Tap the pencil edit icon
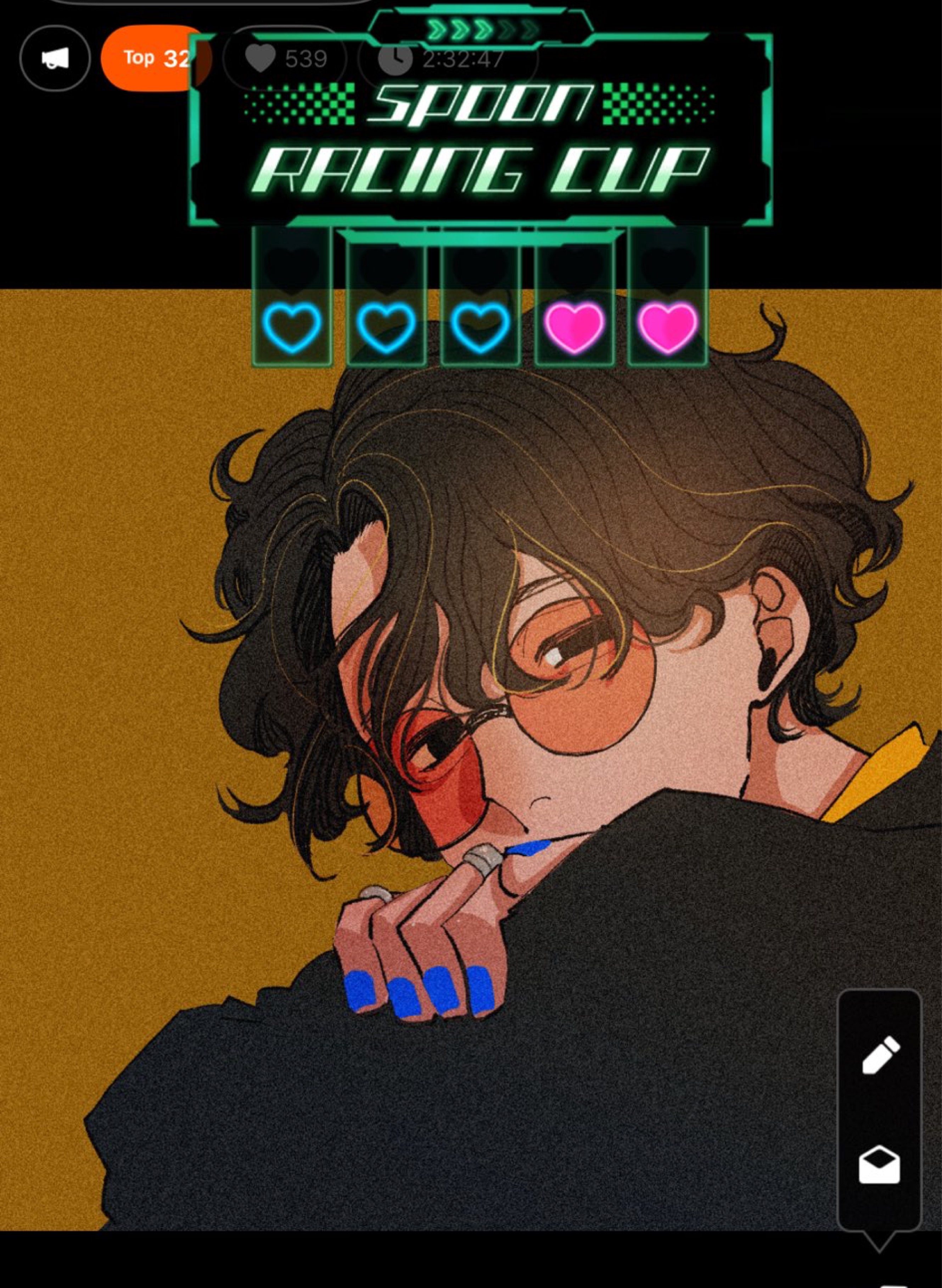The height and width of the screenshot is (1288, 942). pyautogui.click(x=880, y=1055)
